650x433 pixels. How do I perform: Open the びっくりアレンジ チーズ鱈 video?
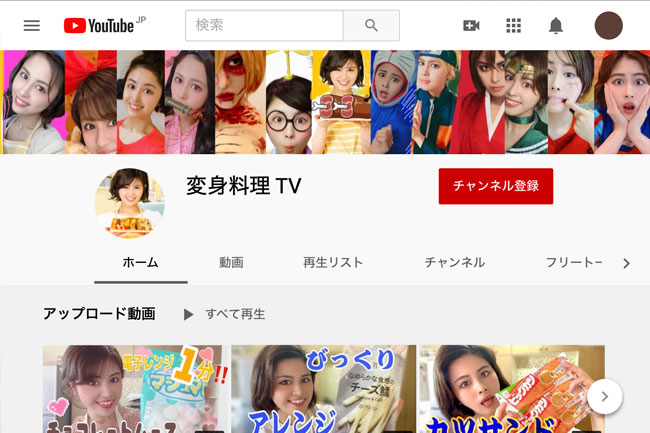(x=323, y=390)
